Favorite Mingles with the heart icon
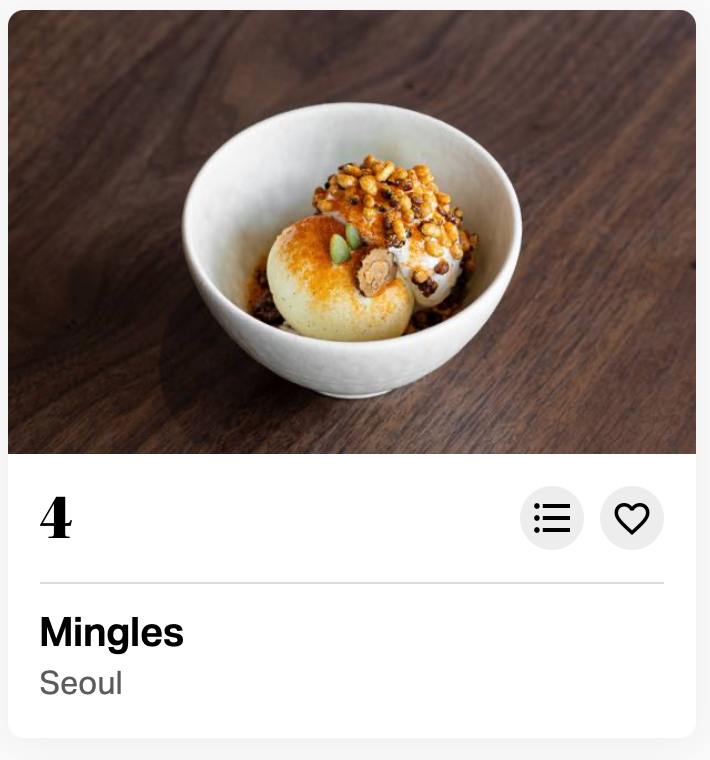 tap(632, 518)
